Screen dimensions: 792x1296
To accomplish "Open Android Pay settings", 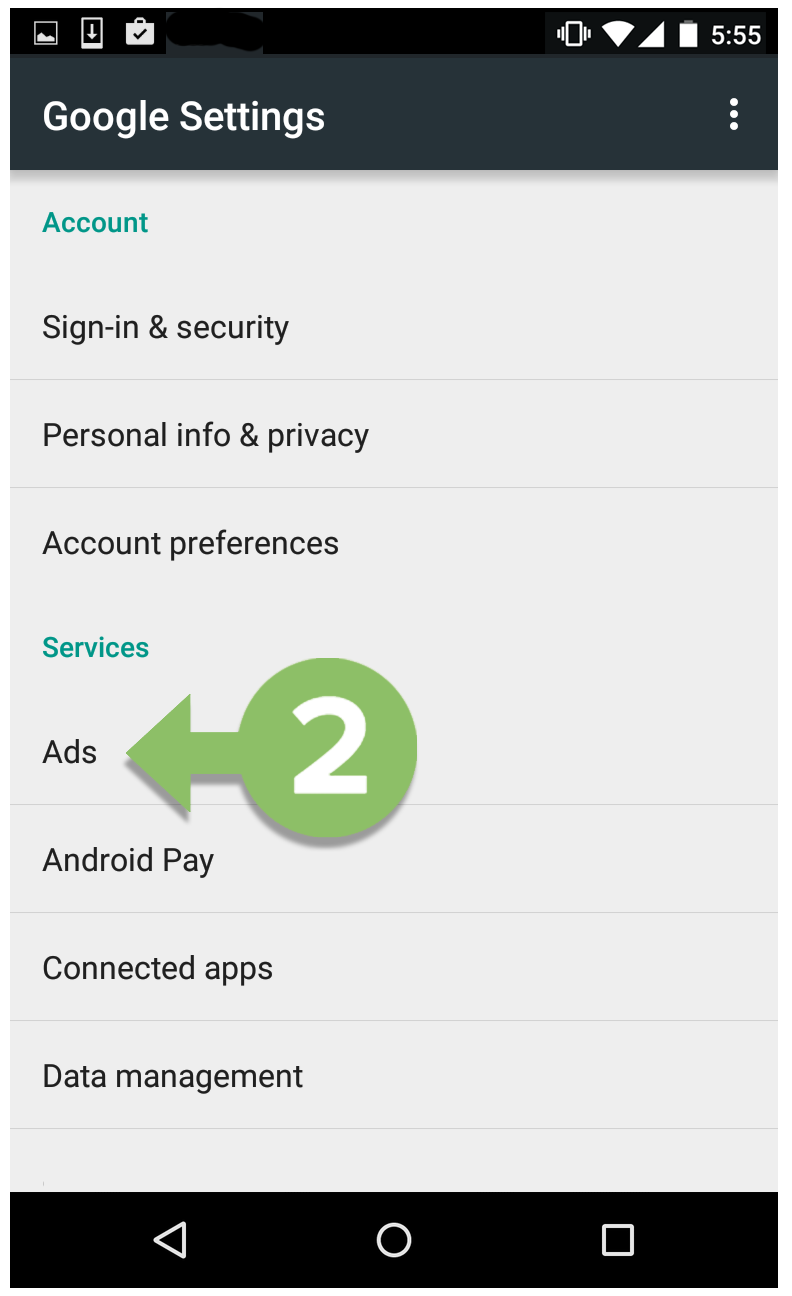I will click(x=128, y=860).
